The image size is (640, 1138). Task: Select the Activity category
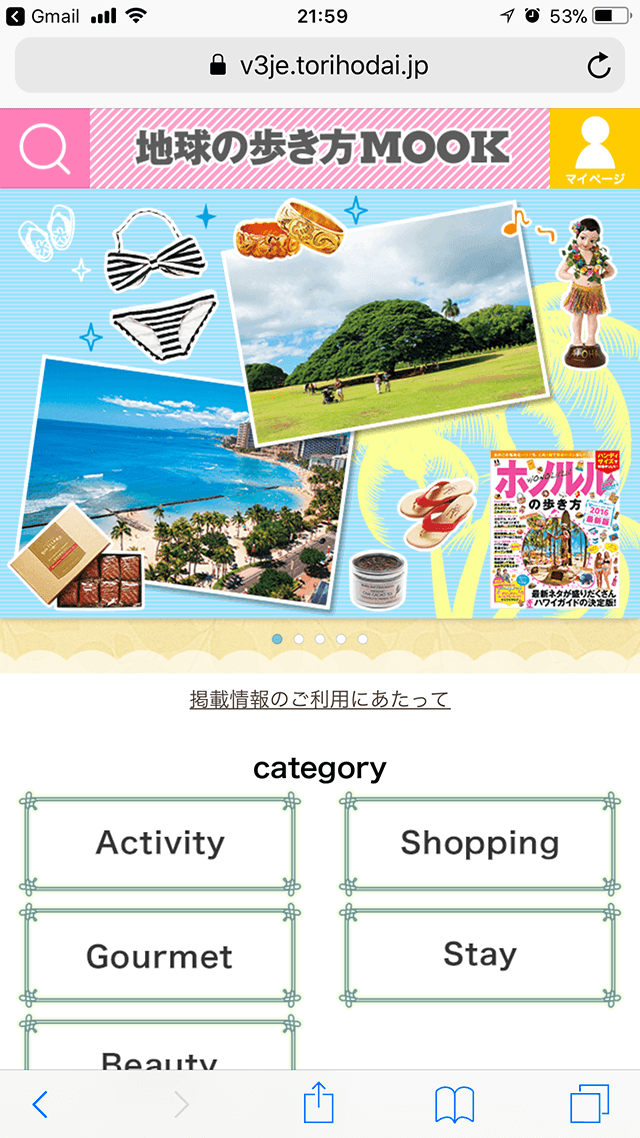pyautogui.click(x=160, y=843)
